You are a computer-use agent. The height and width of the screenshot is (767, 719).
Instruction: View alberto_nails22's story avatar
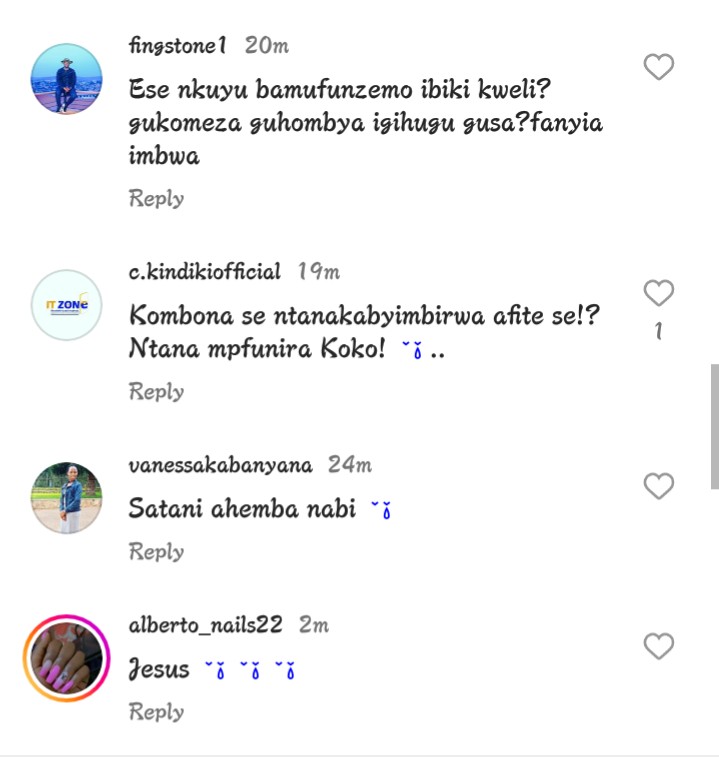coord(67,657)
